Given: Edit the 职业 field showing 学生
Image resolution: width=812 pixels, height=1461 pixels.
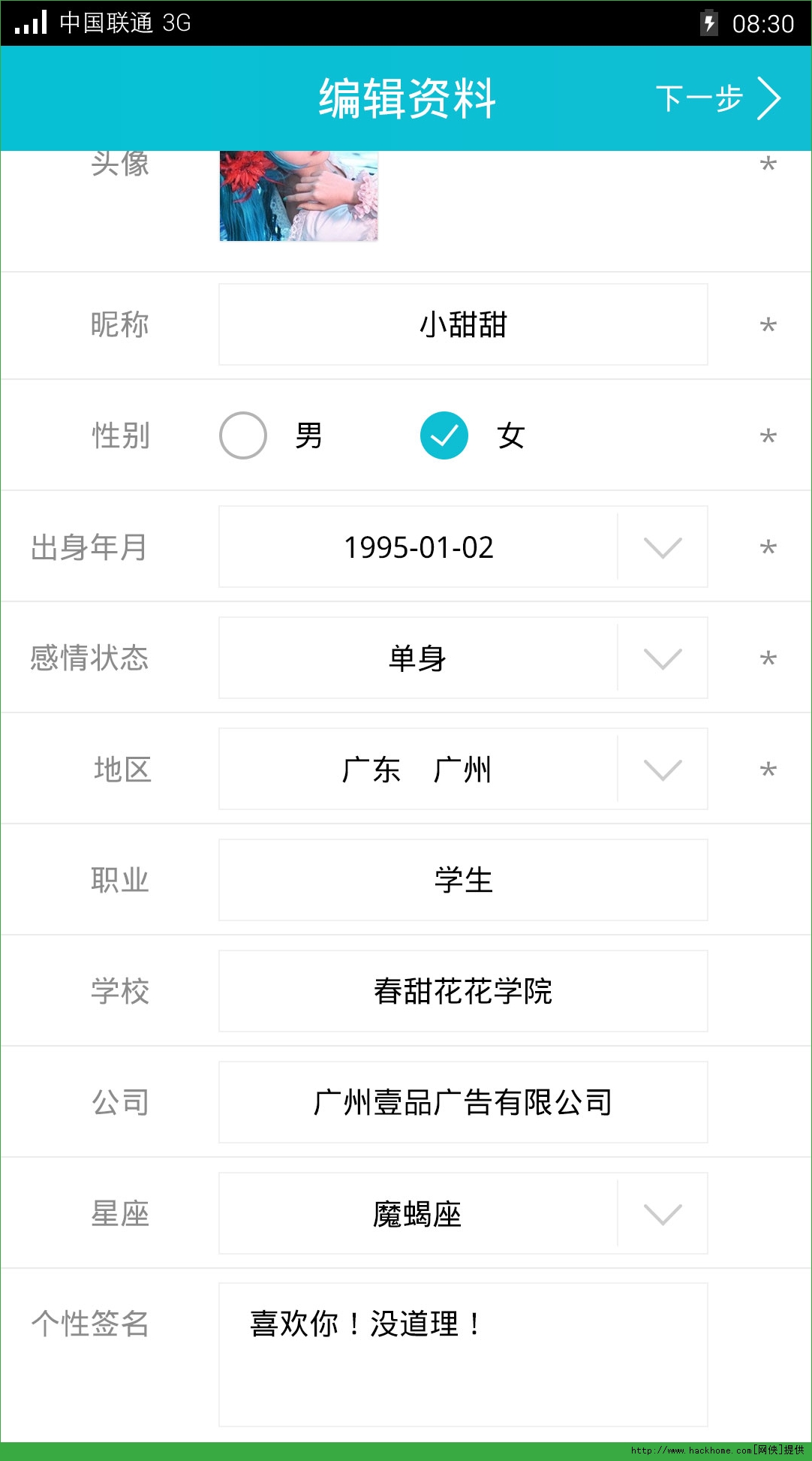Looking at the screenshot, I should coord(463,880).
